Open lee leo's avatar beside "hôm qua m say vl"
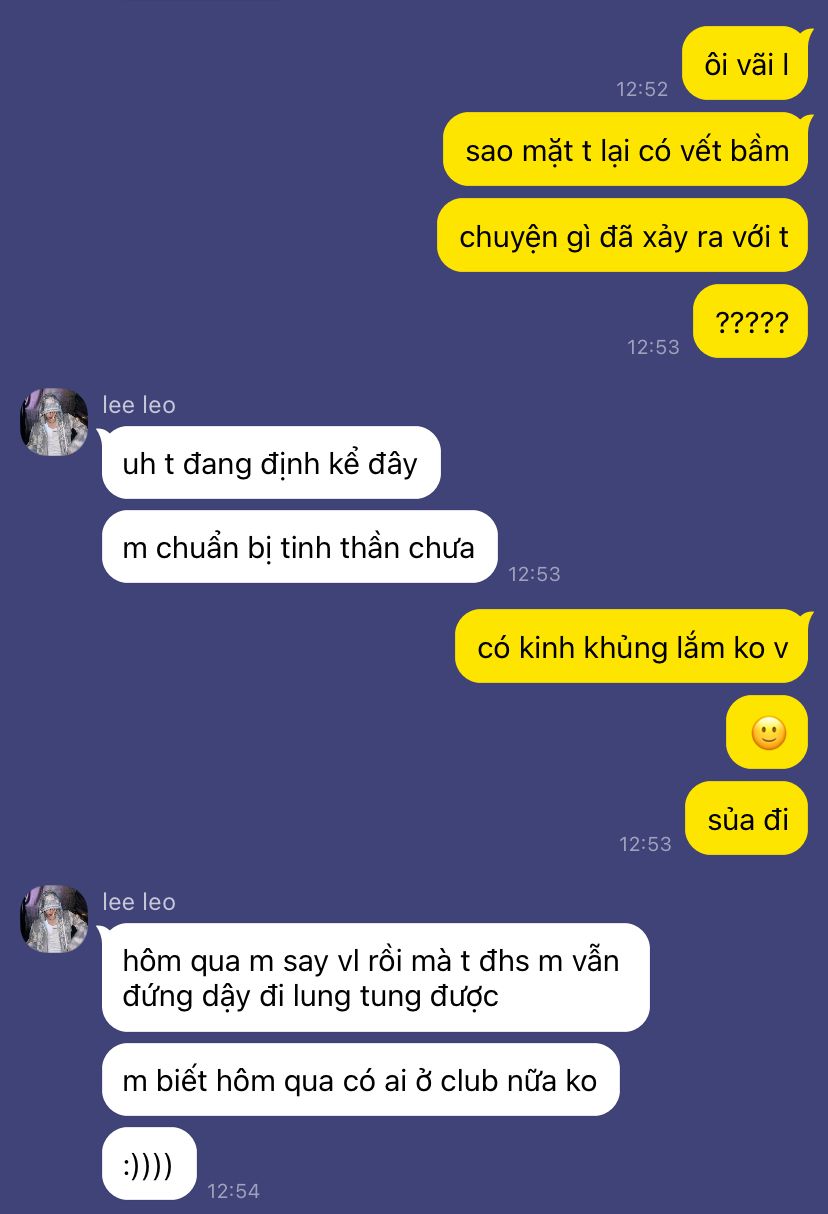 click(x=54, y=918)
